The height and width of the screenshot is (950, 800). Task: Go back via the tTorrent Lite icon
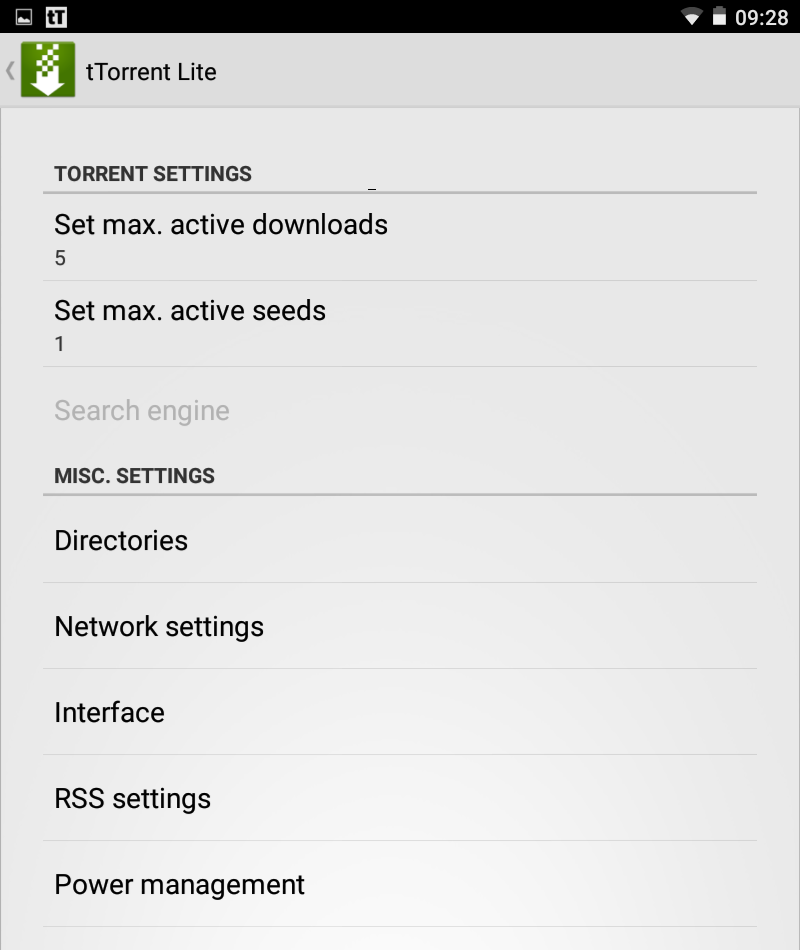coord(47,71)
